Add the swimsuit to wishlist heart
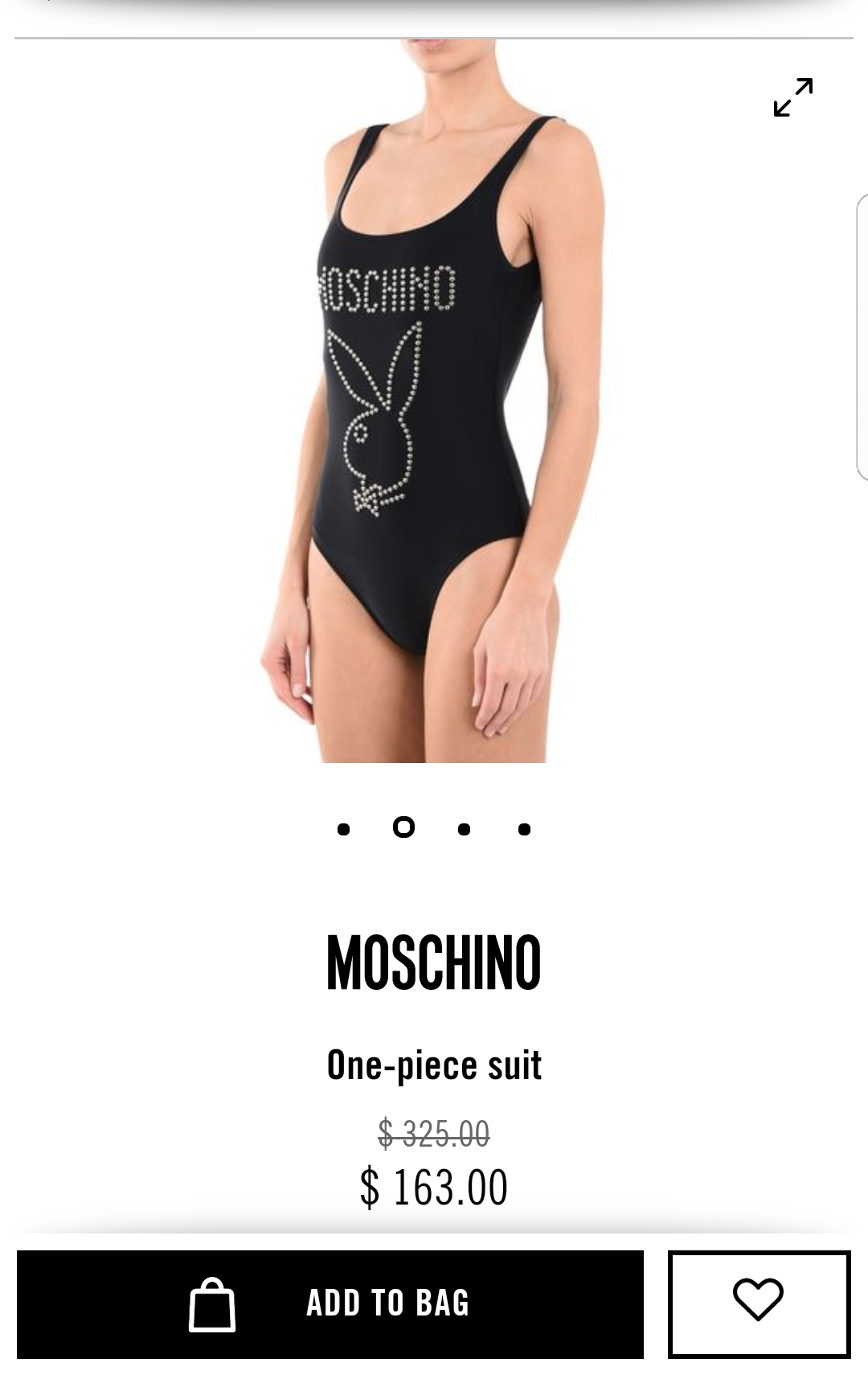 [758, 1303]
